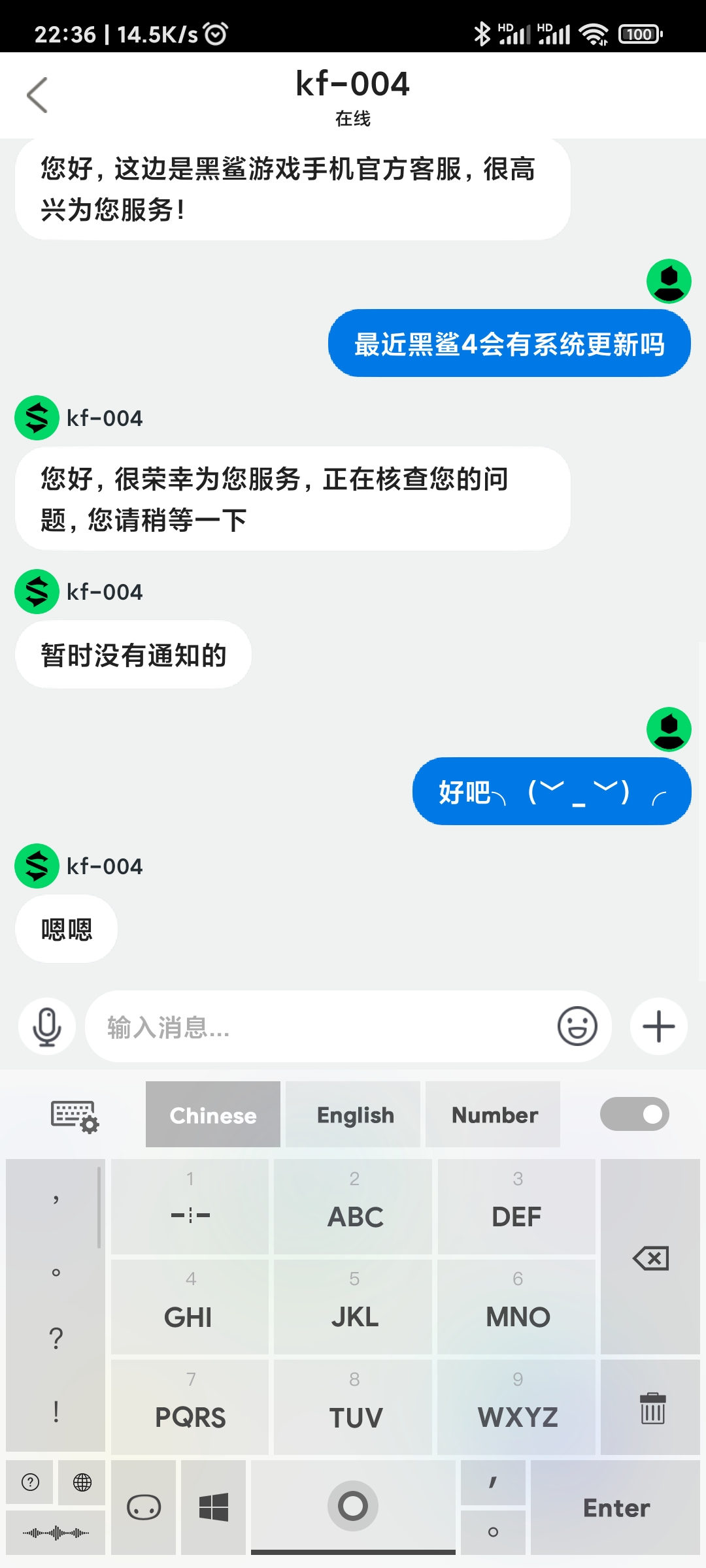The height and width of the screenshot is (1568, 706).
Task: Hit the Enter key
Action: (x=616, y=1508)
